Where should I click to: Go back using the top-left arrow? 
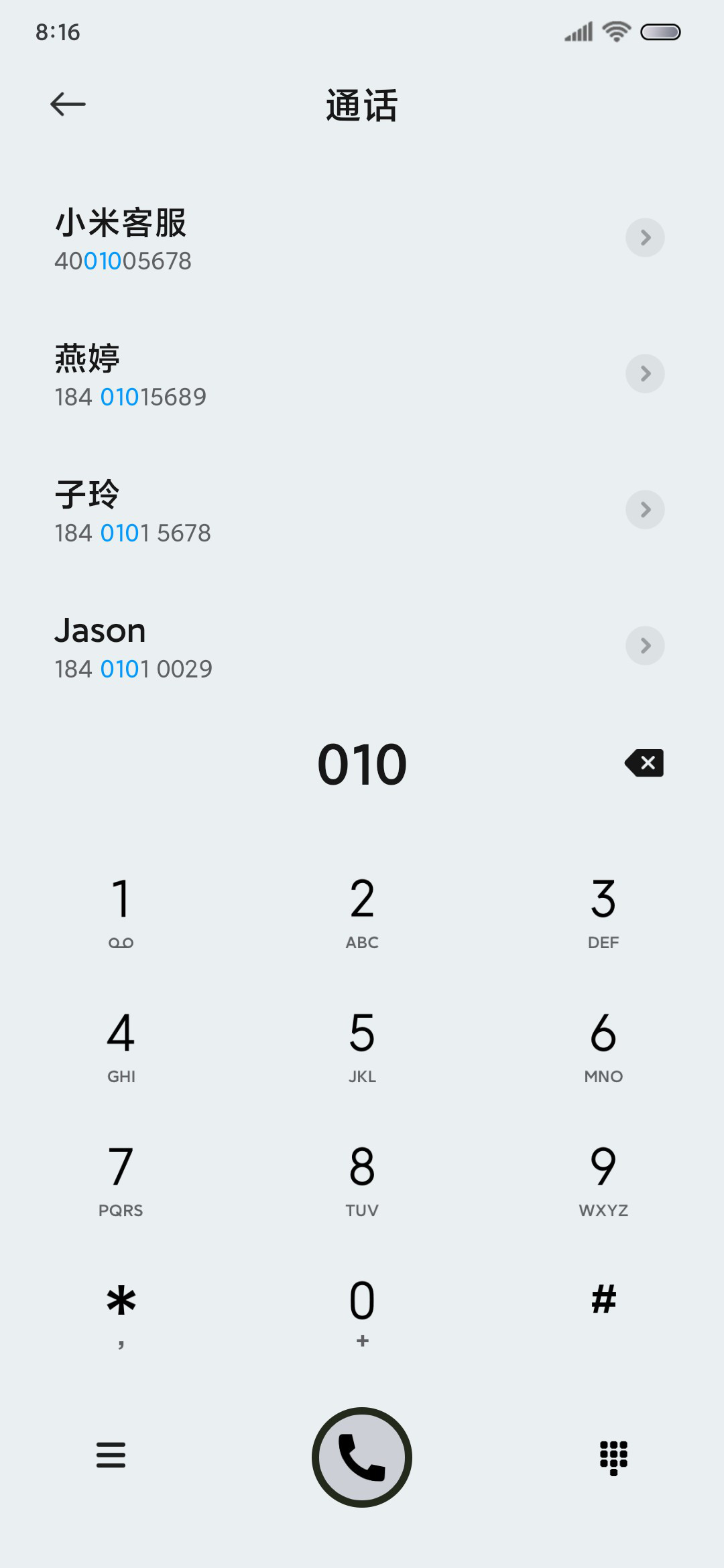[68, 104]
